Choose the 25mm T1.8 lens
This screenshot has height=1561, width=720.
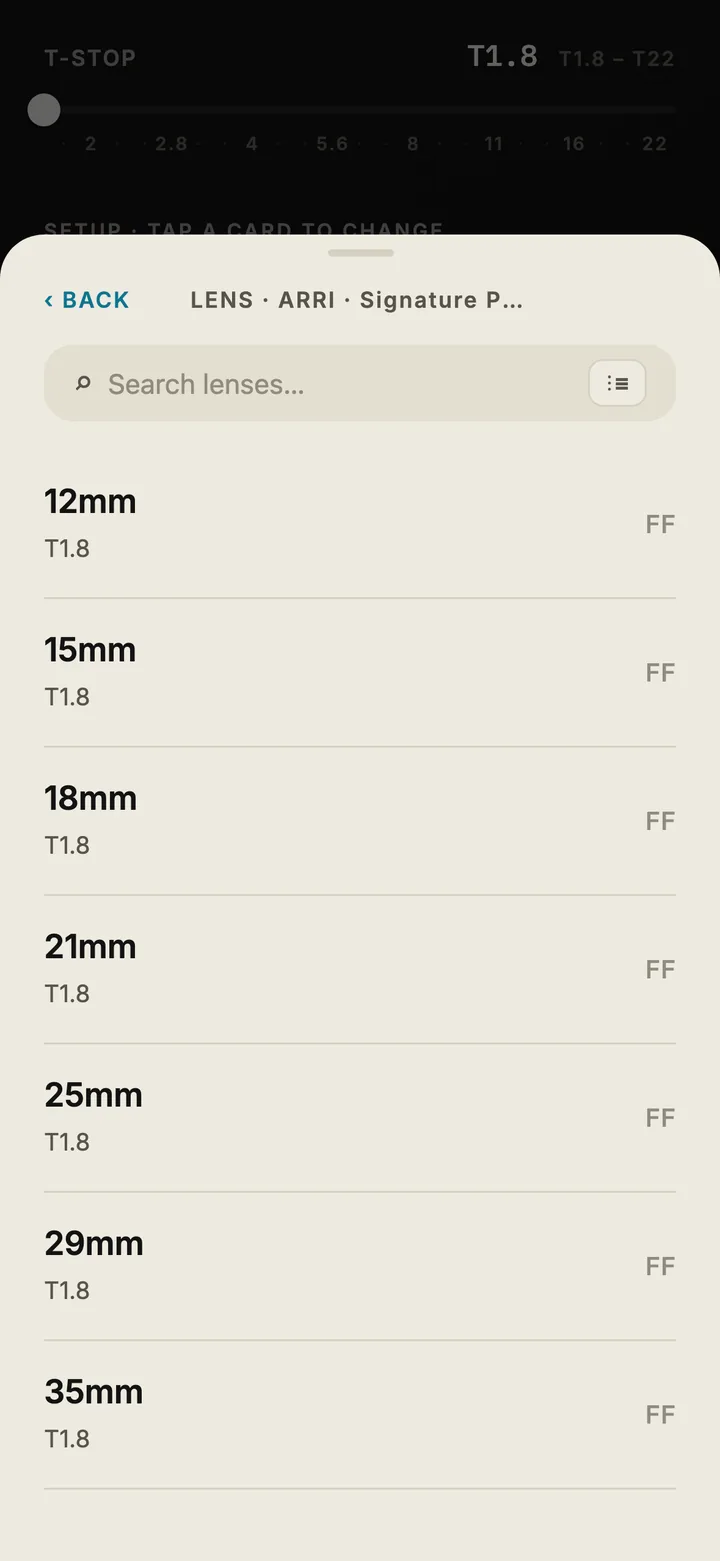(x=360, y=1117)
